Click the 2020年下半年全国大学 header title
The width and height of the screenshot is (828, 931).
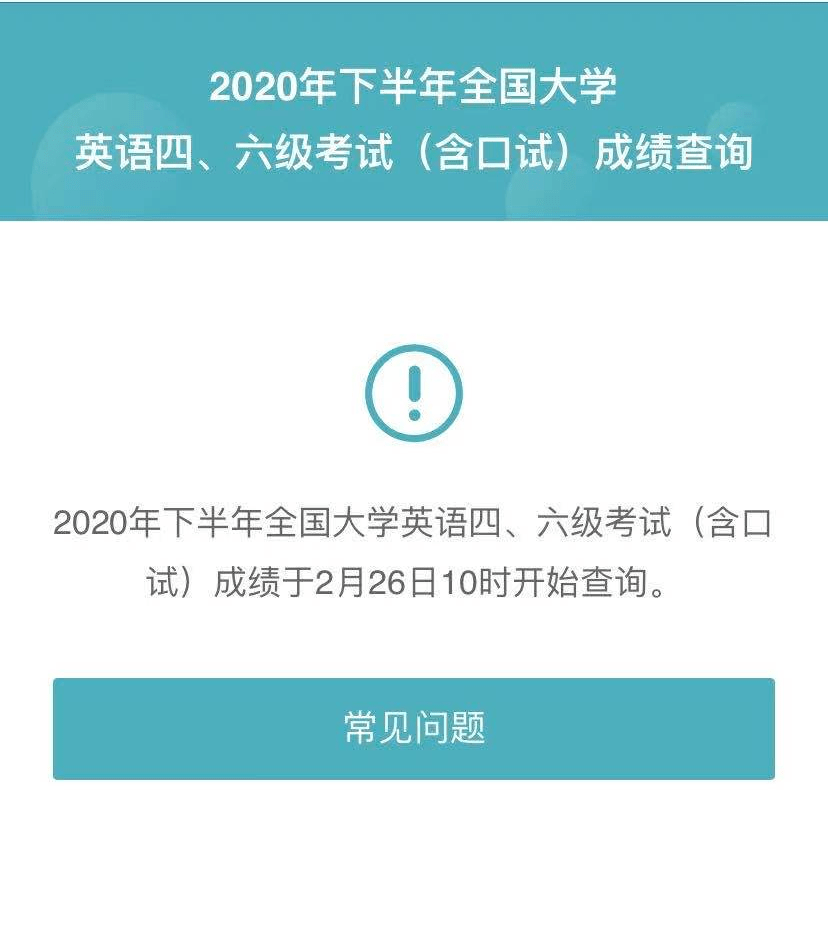point(414,88)
